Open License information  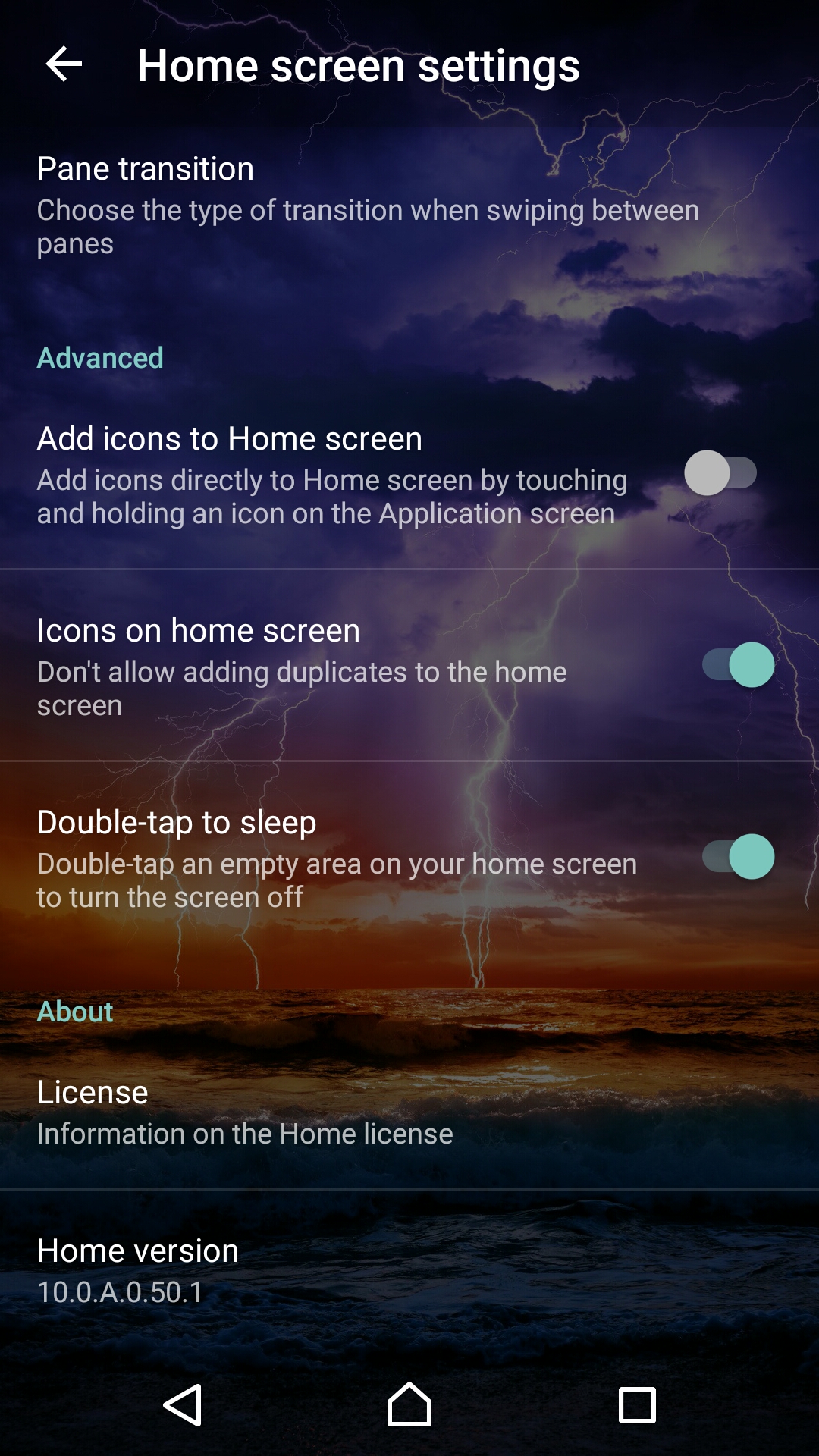point(409,1112)
